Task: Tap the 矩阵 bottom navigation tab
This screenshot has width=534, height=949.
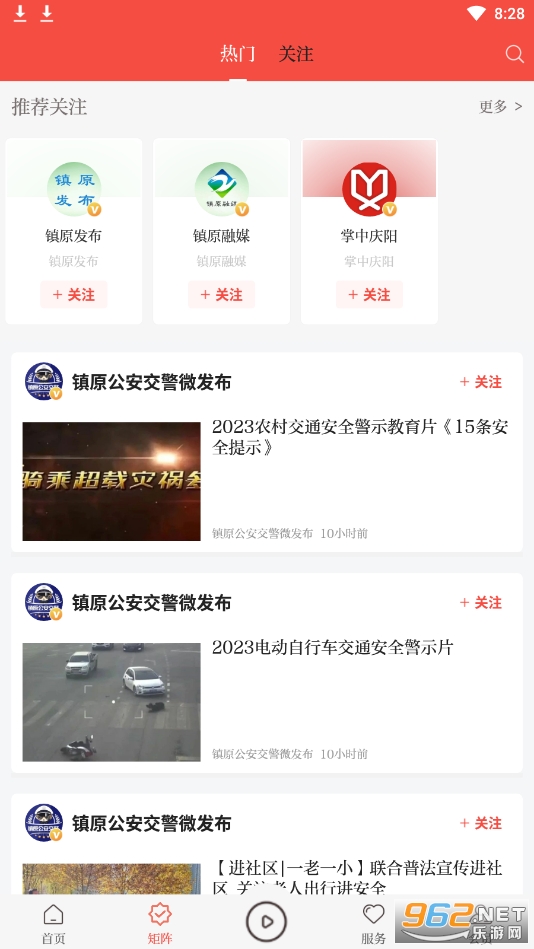Action: 160,924
